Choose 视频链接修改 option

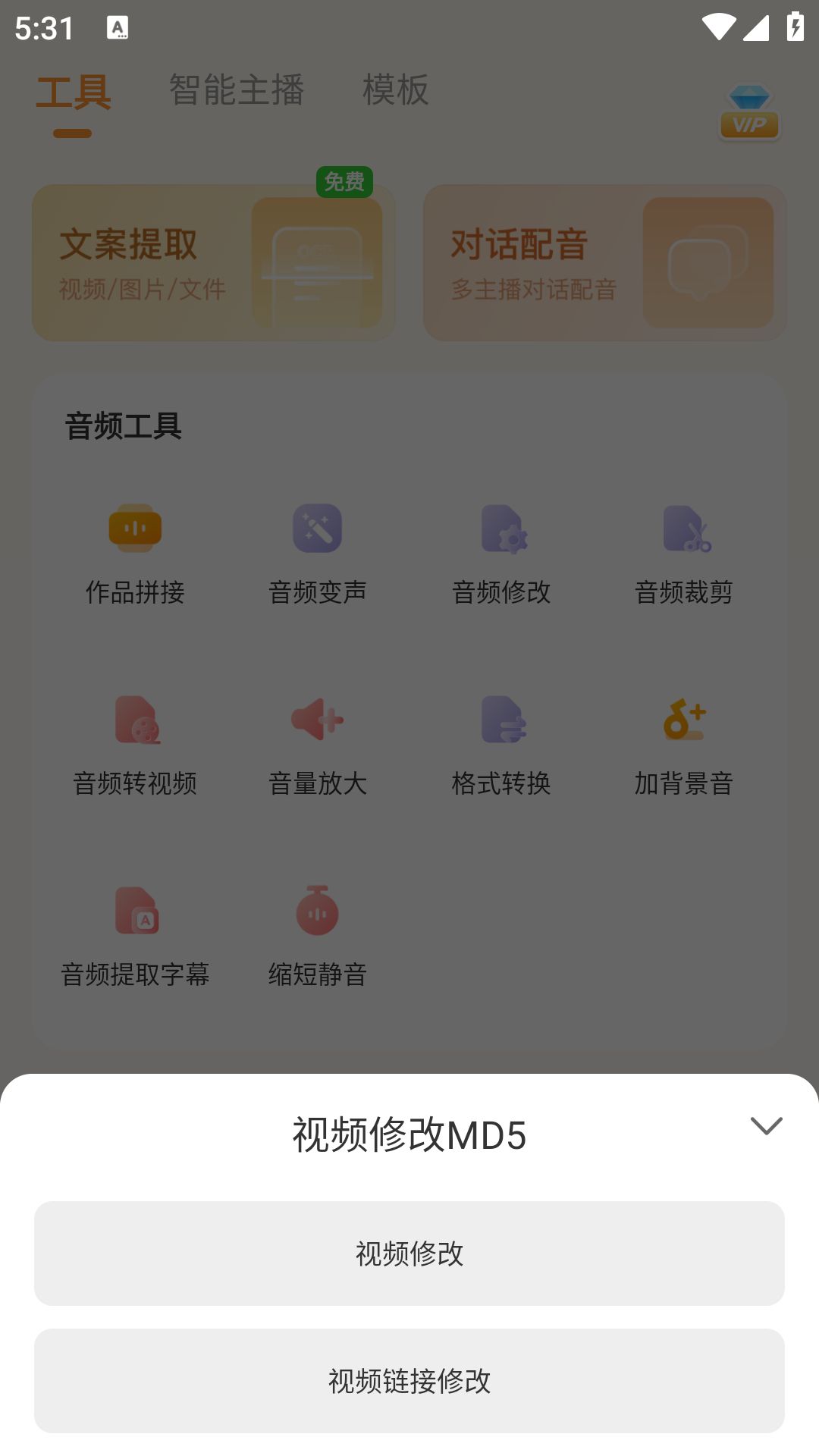[409, 1381]
